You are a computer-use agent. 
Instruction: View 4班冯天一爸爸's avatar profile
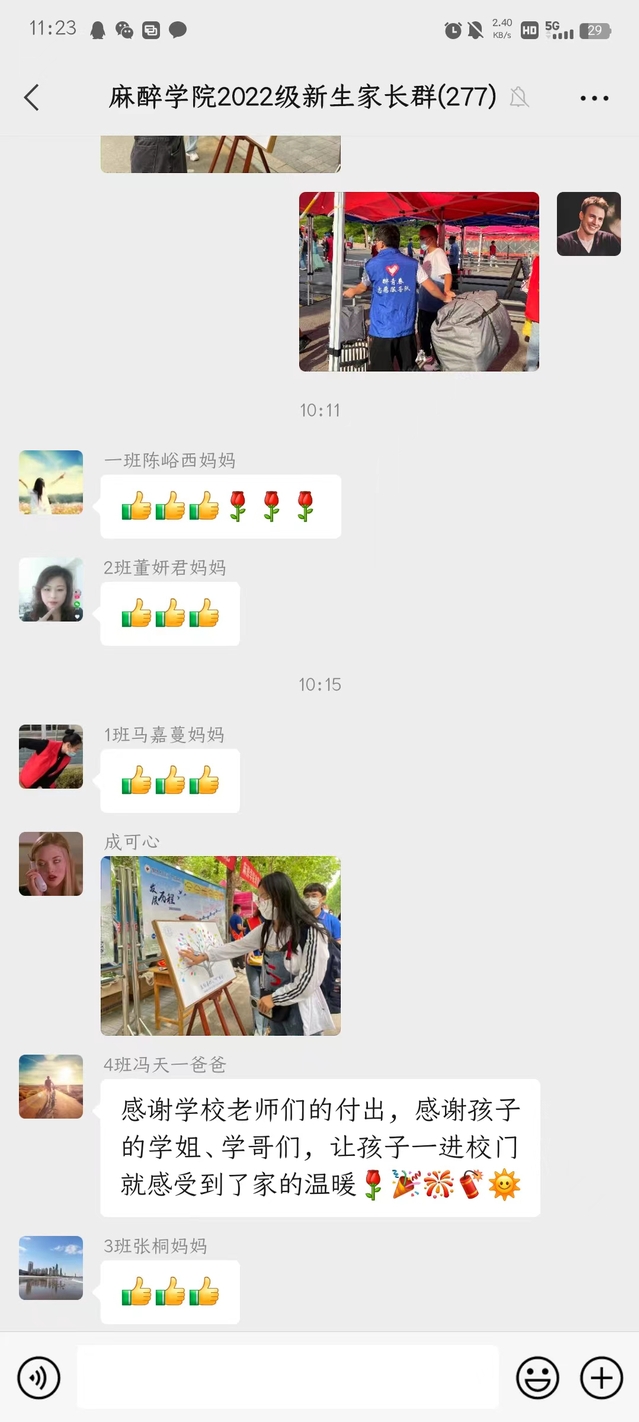click(x=51, y=1086)
